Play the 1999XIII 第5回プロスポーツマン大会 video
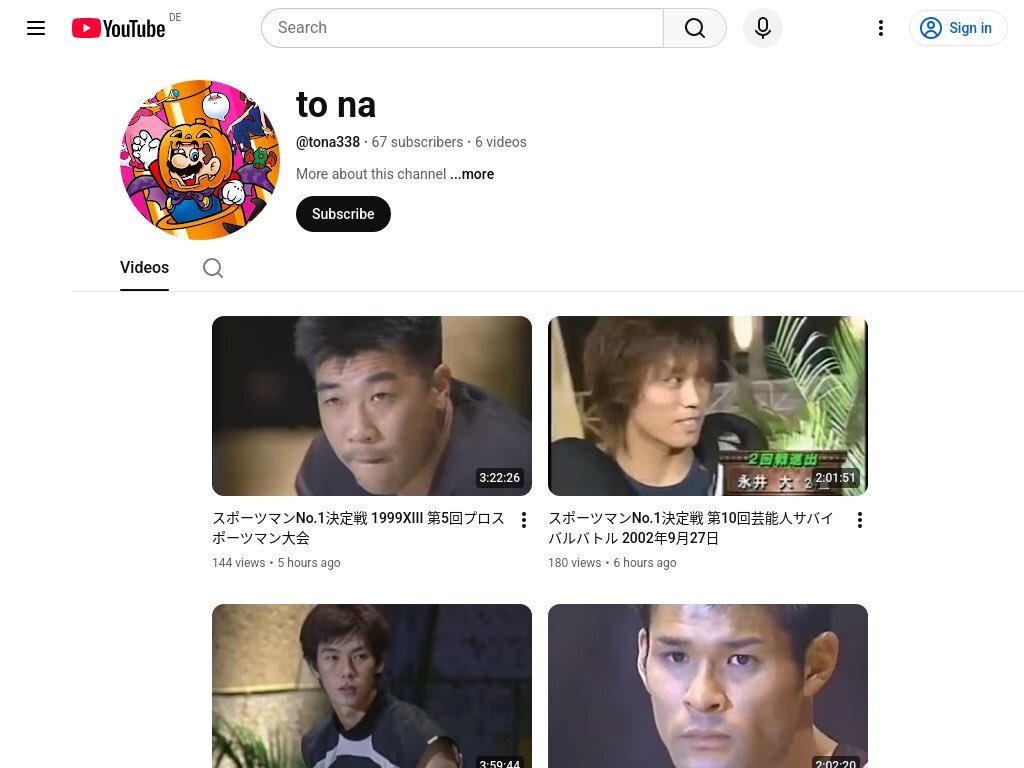 pos(372,406)
